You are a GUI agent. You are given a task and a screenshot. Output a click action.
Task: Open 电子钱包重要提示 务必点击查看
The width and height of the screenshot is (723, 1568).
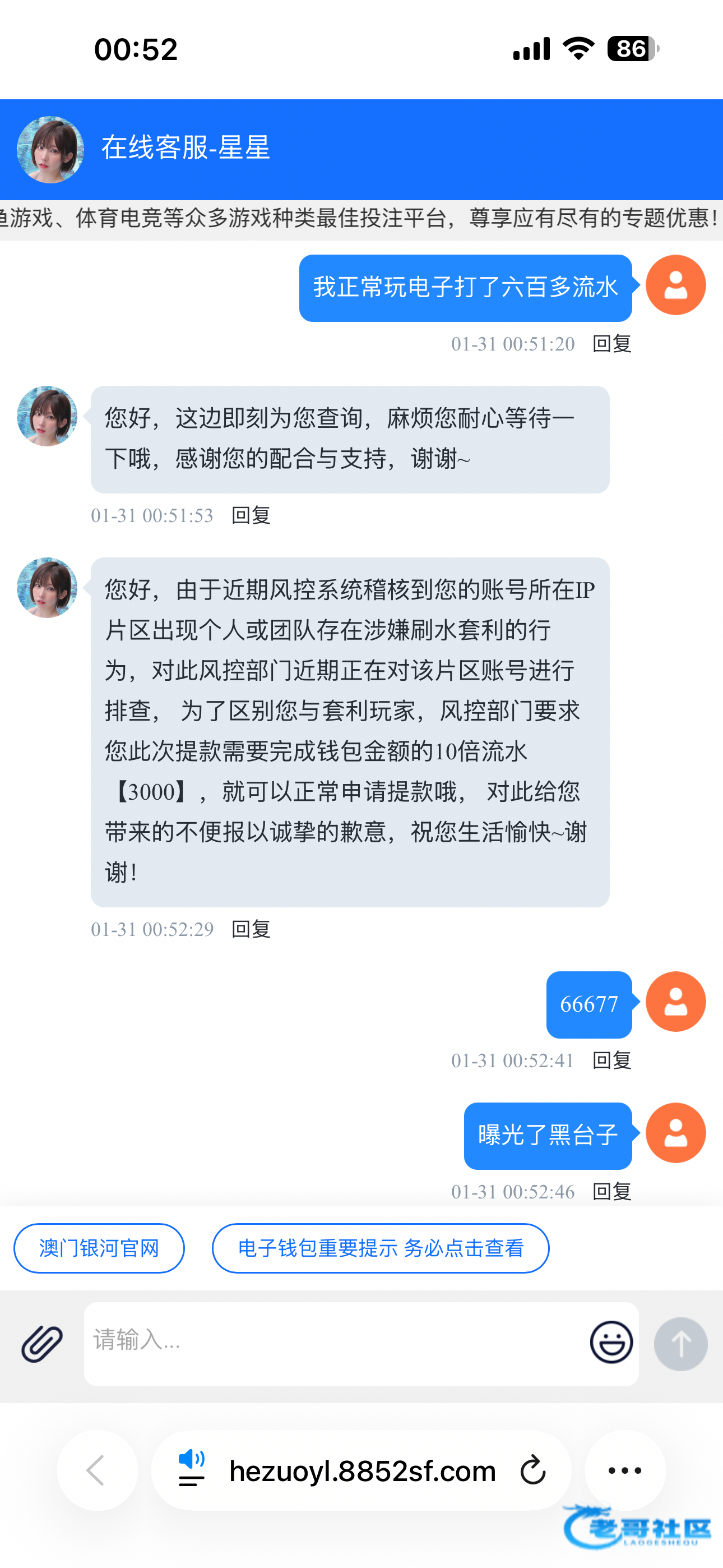click(x=381, y=1248)
